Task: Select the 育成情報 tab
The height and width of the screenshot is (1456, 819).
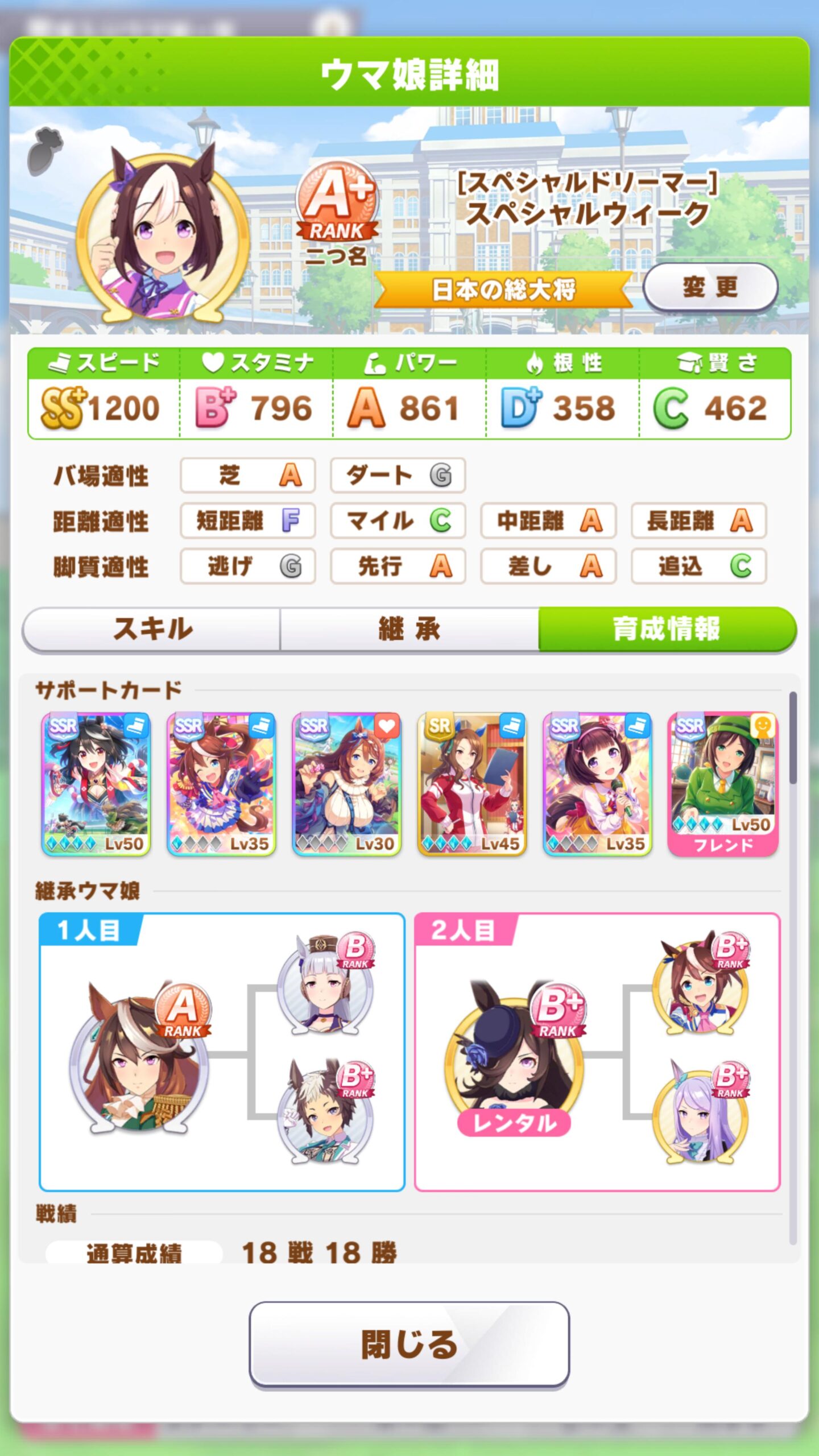Action: pos(667,629)
